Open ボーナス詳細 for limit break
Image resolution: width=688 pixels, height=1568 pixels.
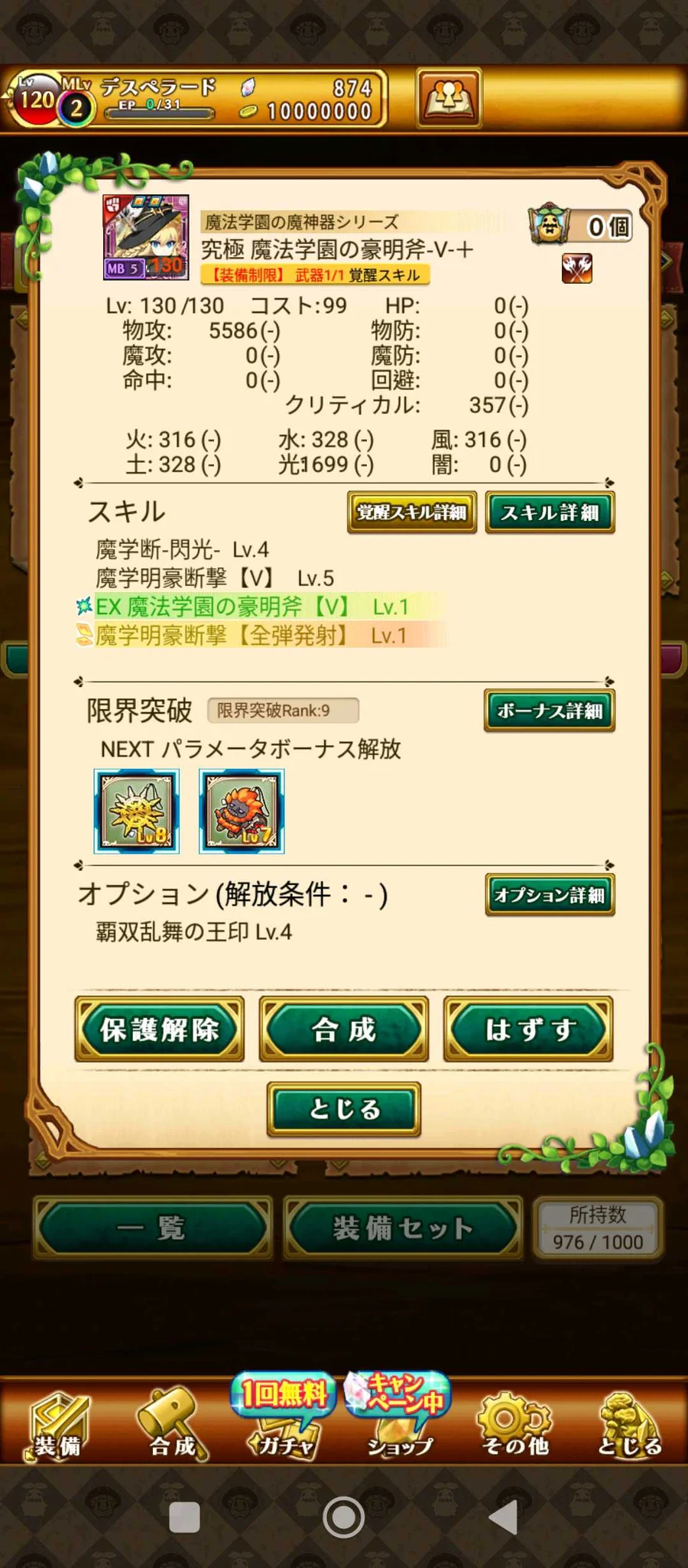click(549, 711)
